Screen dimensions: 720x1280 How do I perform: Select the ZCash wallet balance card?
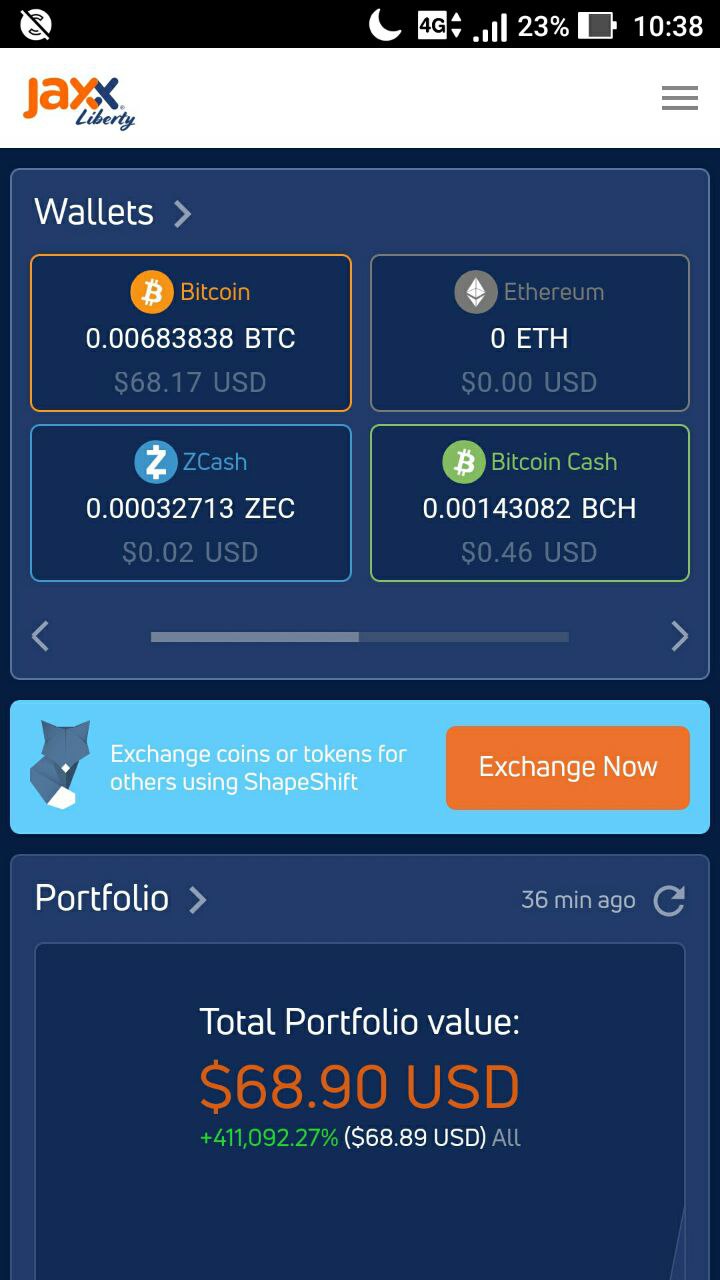(190, 503)
